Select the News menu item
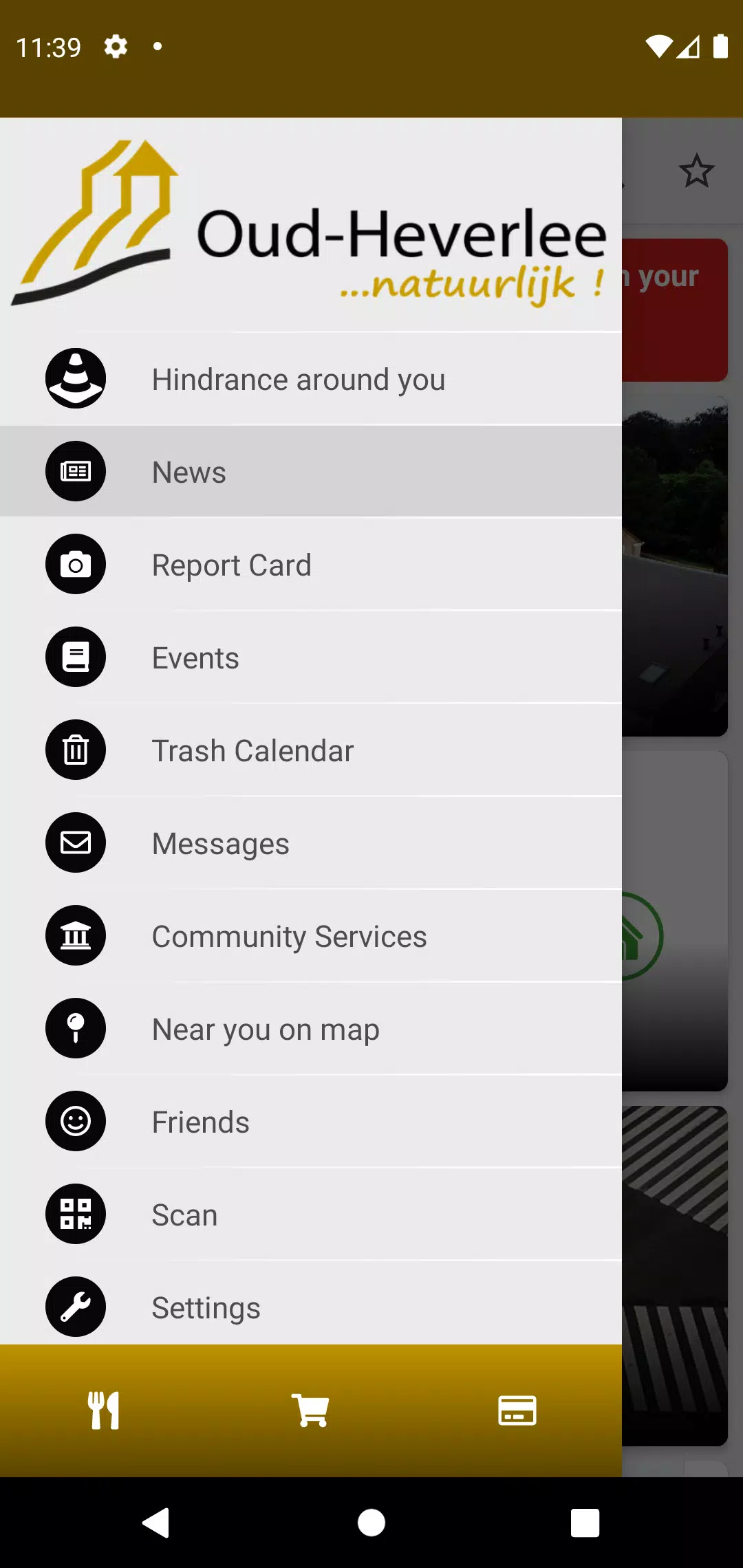 point(311,472)
